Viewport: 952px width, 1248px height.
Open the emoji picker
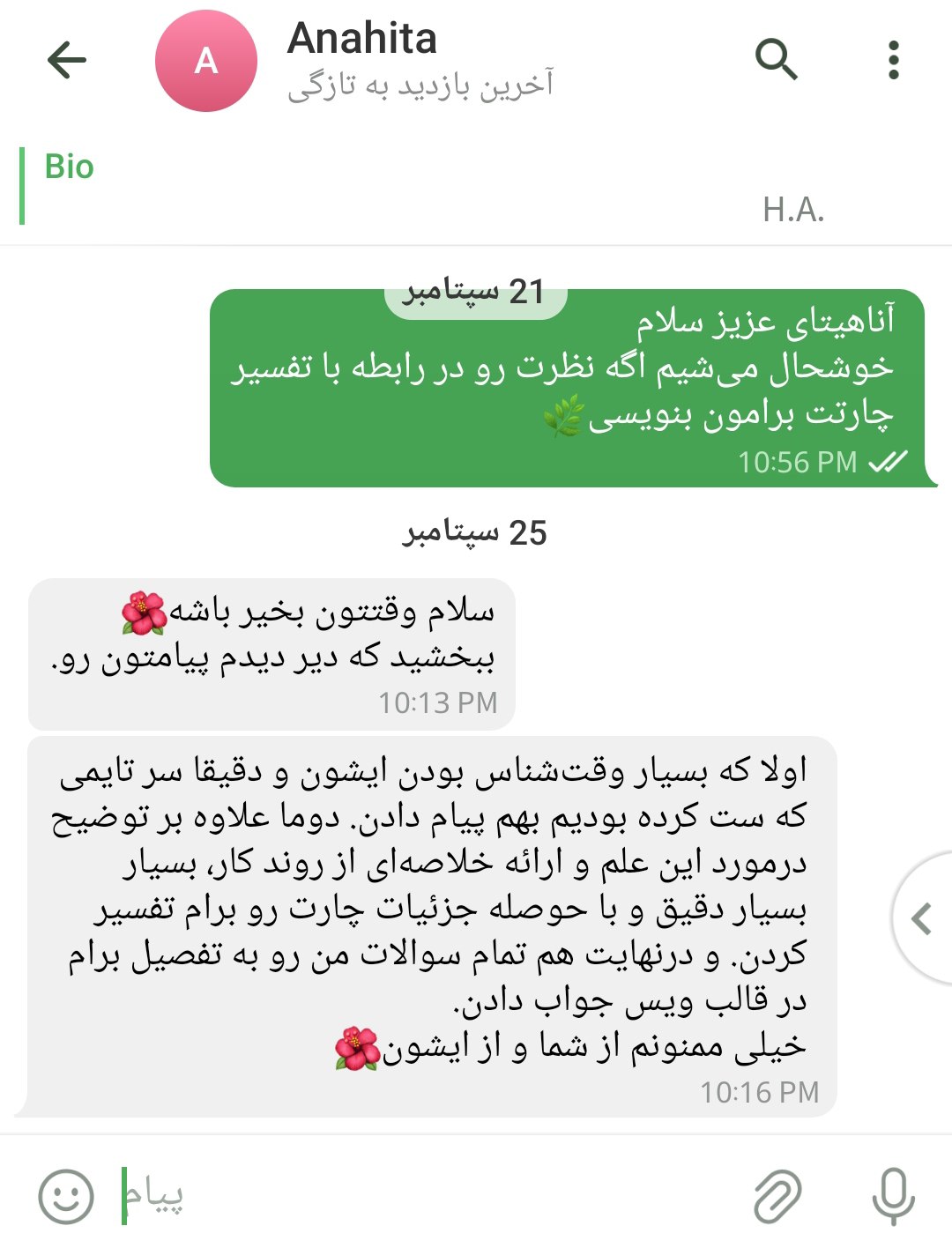coord(66,1196)
